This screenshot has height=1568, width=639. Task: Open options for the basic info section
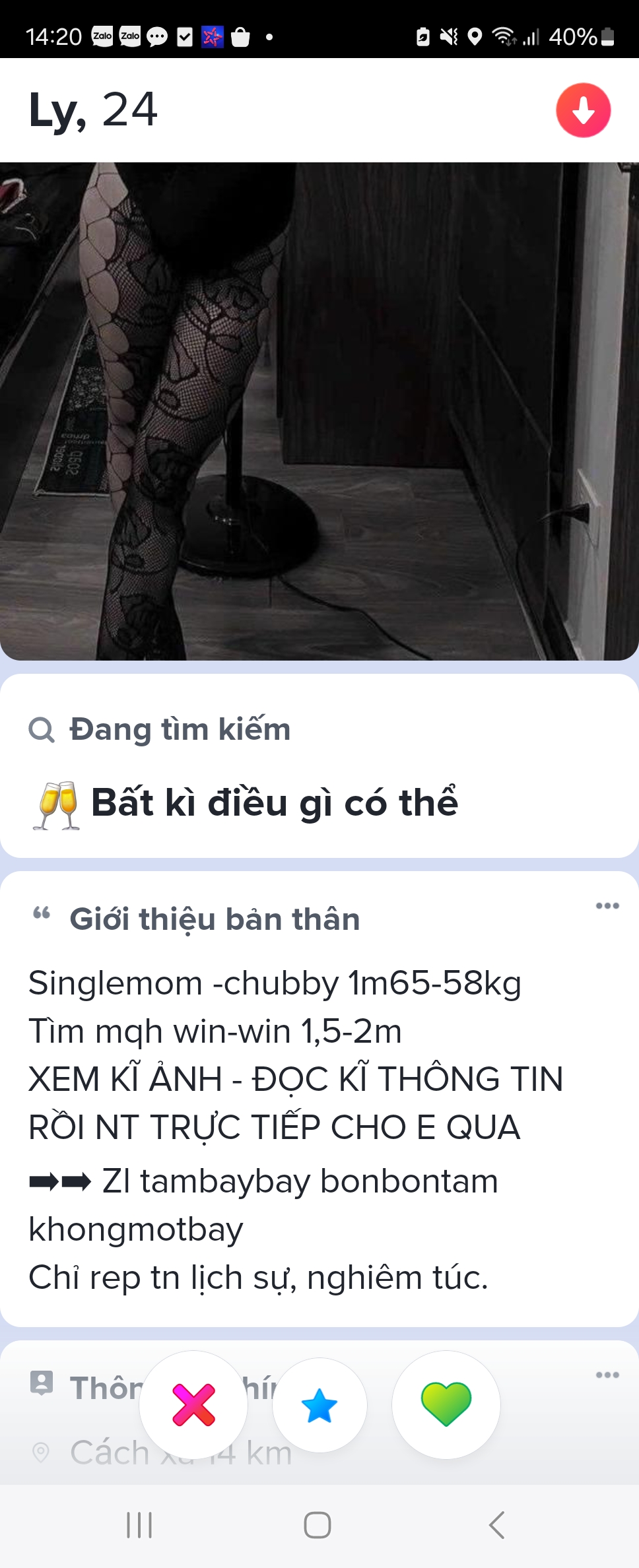click(607, 1375)
